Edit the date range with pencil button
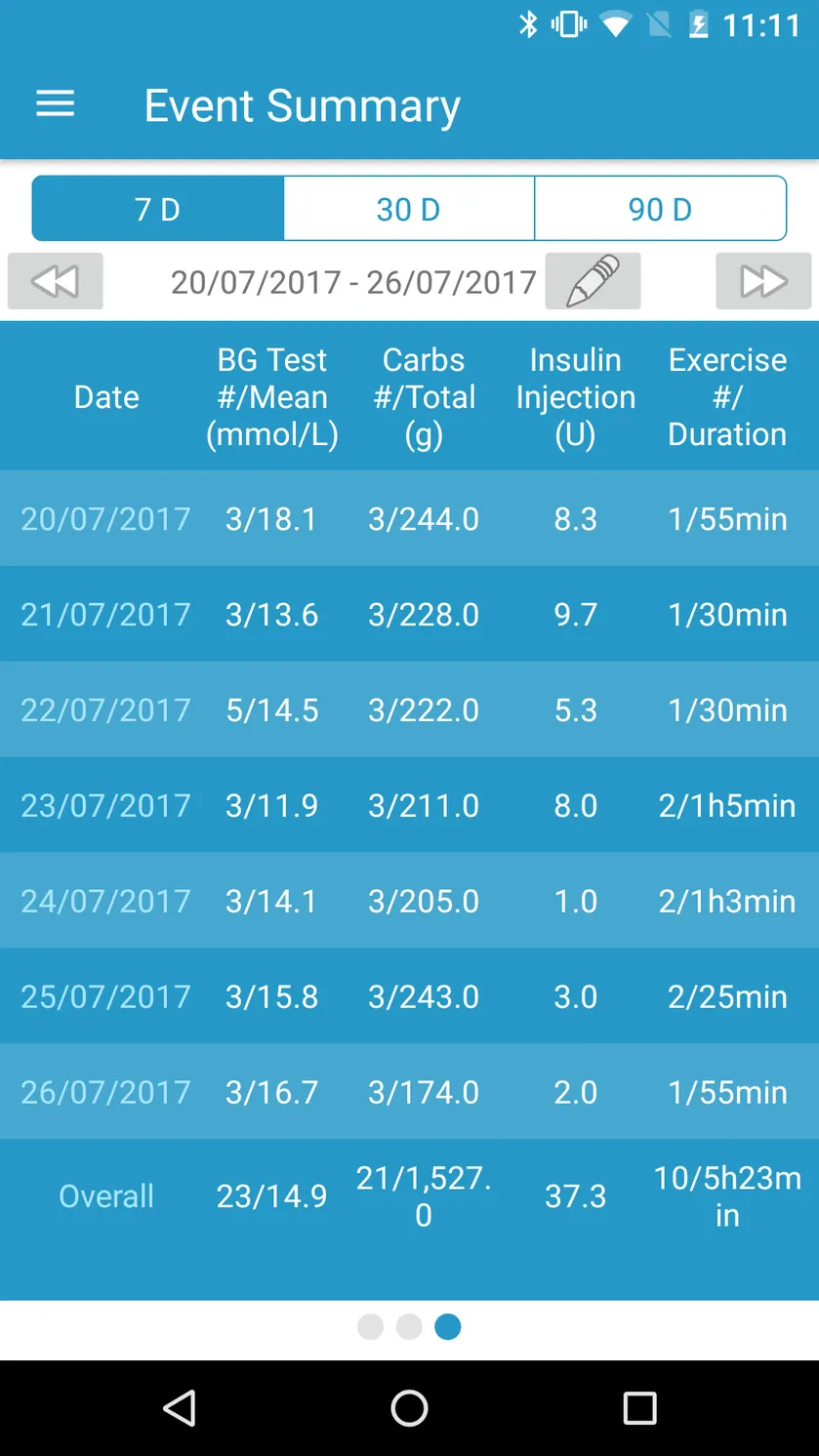This screenshot has height=1456, width=819. (593, 281)
